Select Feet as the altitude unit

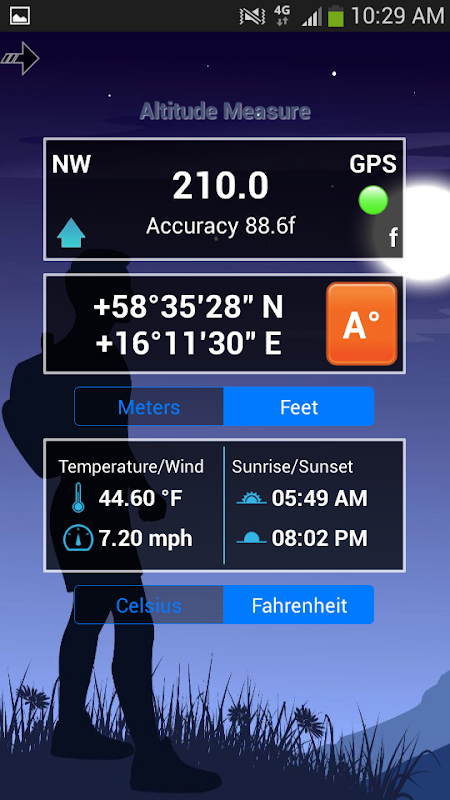pos(299,407)
